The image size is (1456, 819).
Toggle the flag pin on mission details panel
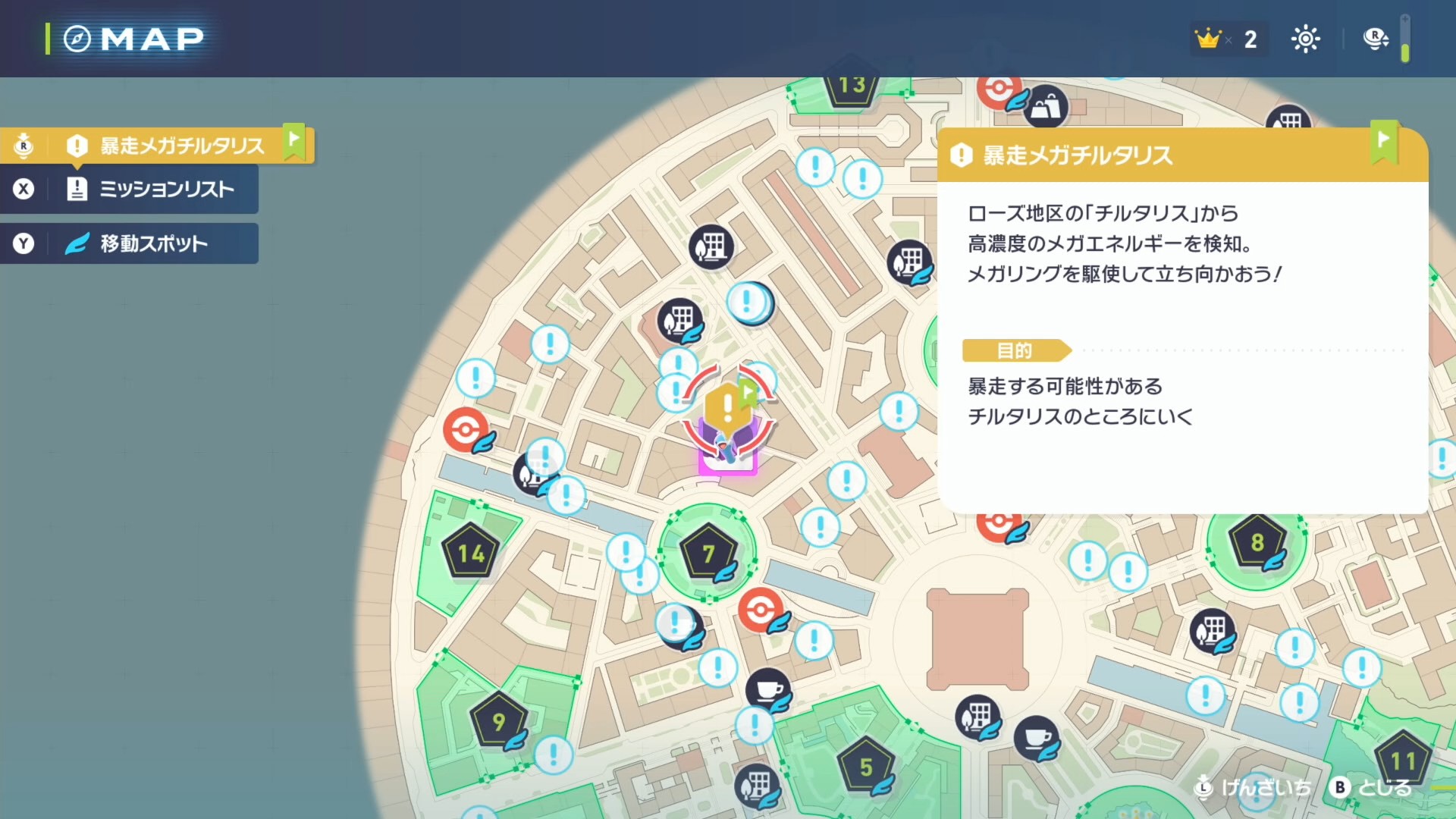pyautogui.click(x=1383, y=140)
